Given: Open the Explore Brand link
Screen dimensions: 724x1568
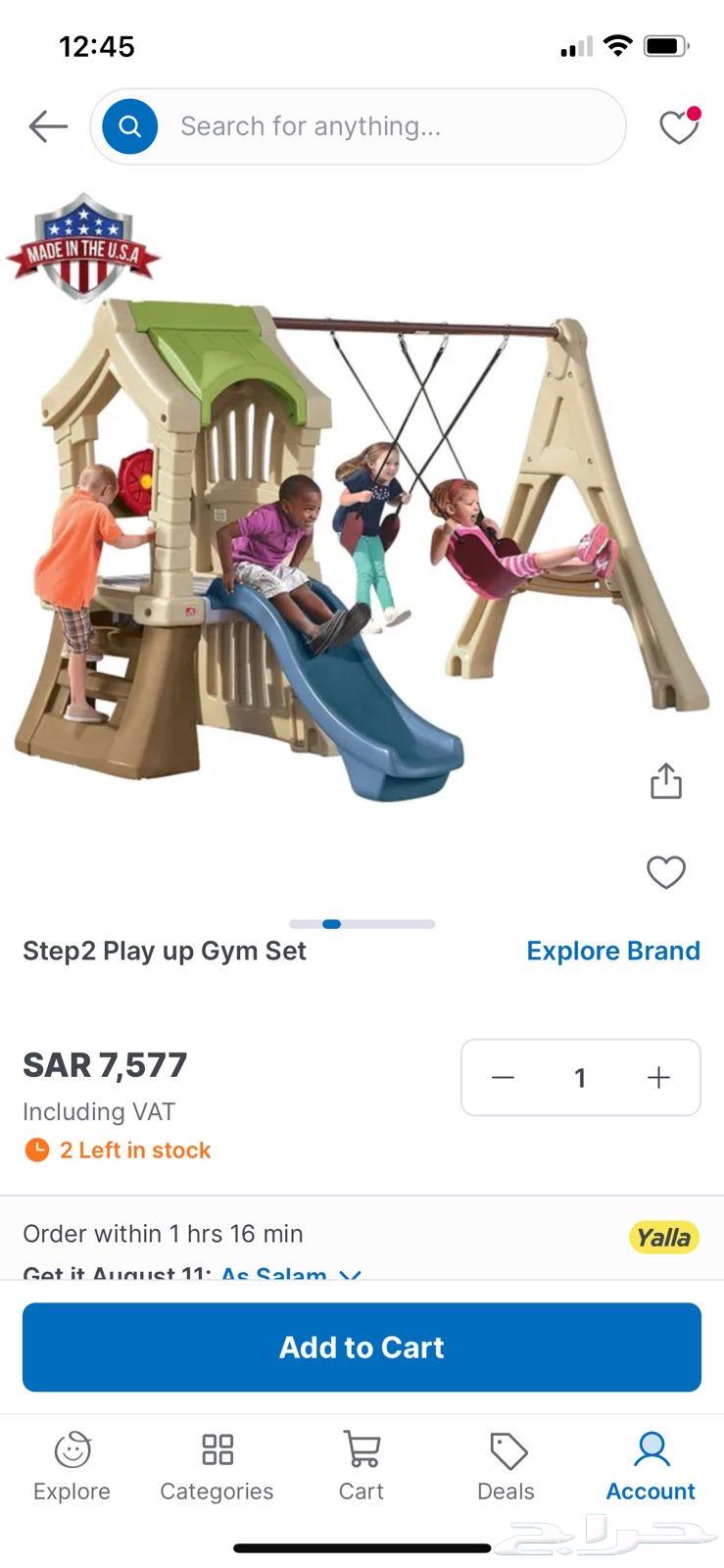Looking at the screenshot, I should click(613, 951).
